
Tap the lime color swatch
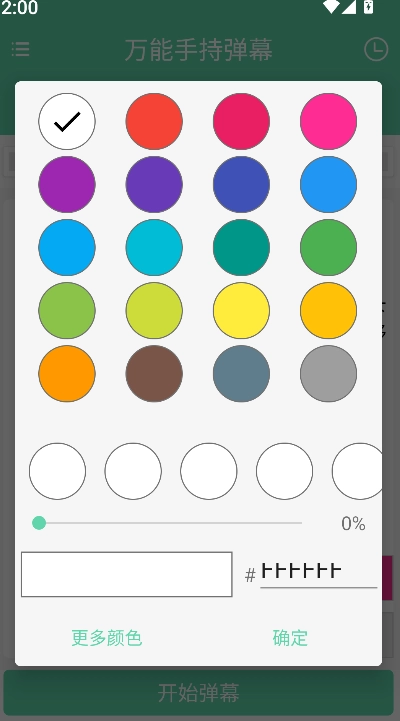[154, 310]
